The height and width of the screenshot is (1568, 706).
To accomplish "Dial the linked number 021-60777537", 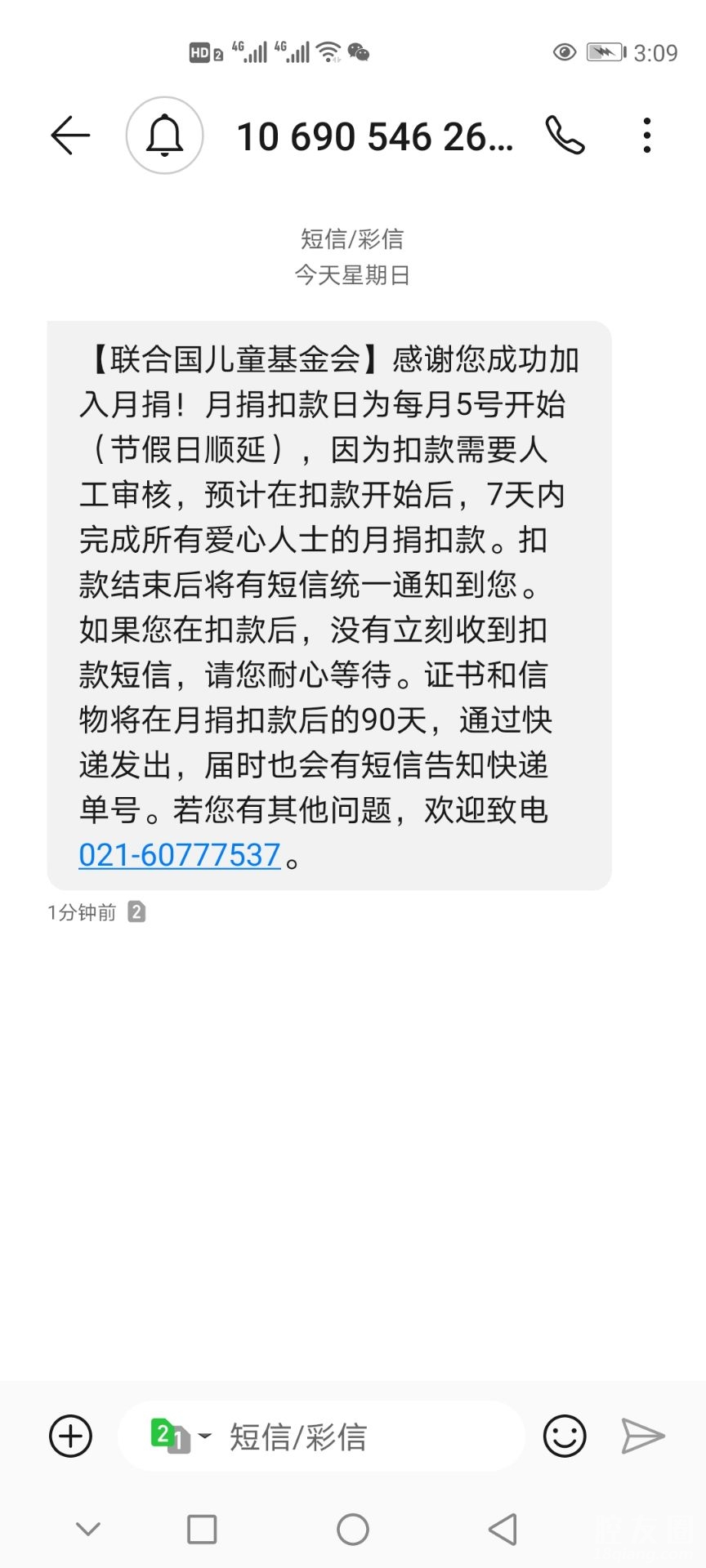I will pos(180,855).
